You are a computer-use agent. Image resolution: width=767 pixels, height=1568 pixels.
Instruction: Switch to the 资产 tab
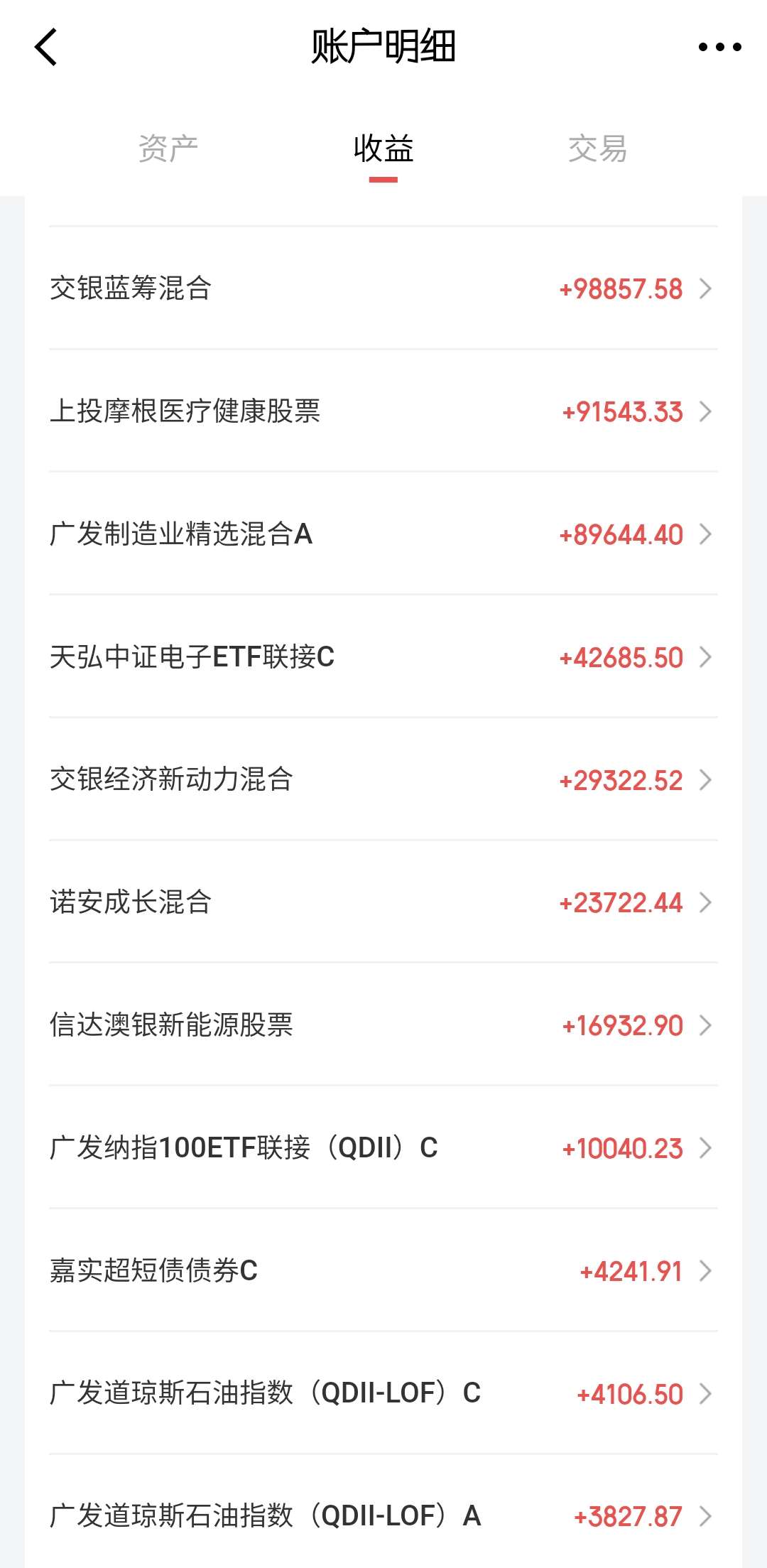click(x=168, y=149)
